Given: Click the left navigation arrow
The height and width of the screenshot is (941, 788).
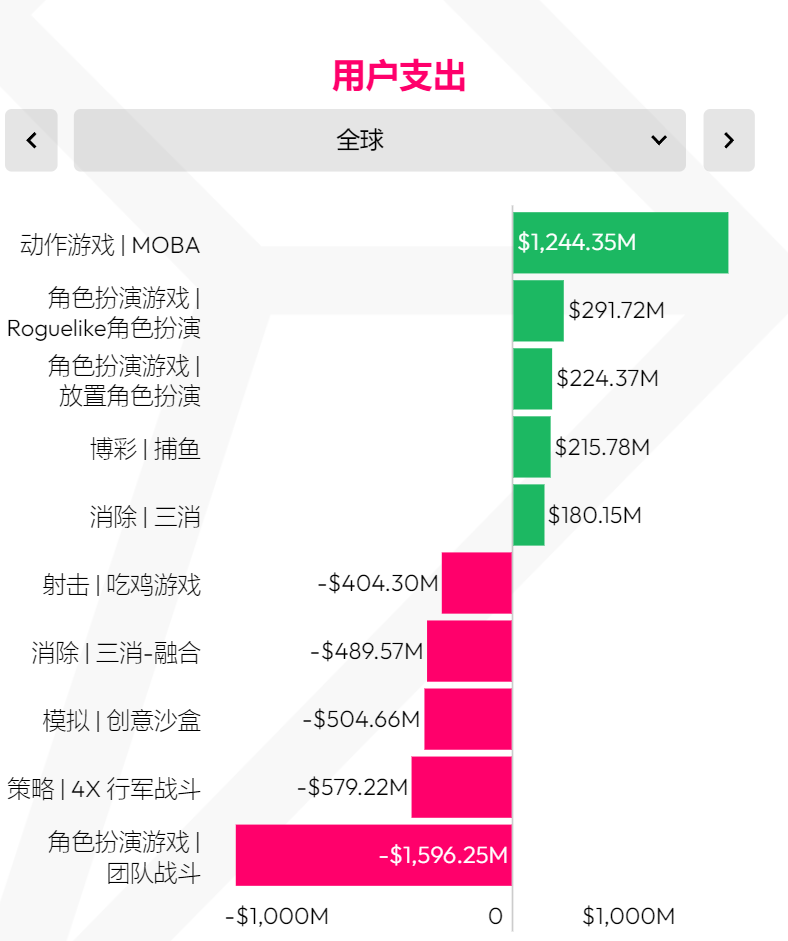Looking at the screenshot, I should tap(30, 140).
